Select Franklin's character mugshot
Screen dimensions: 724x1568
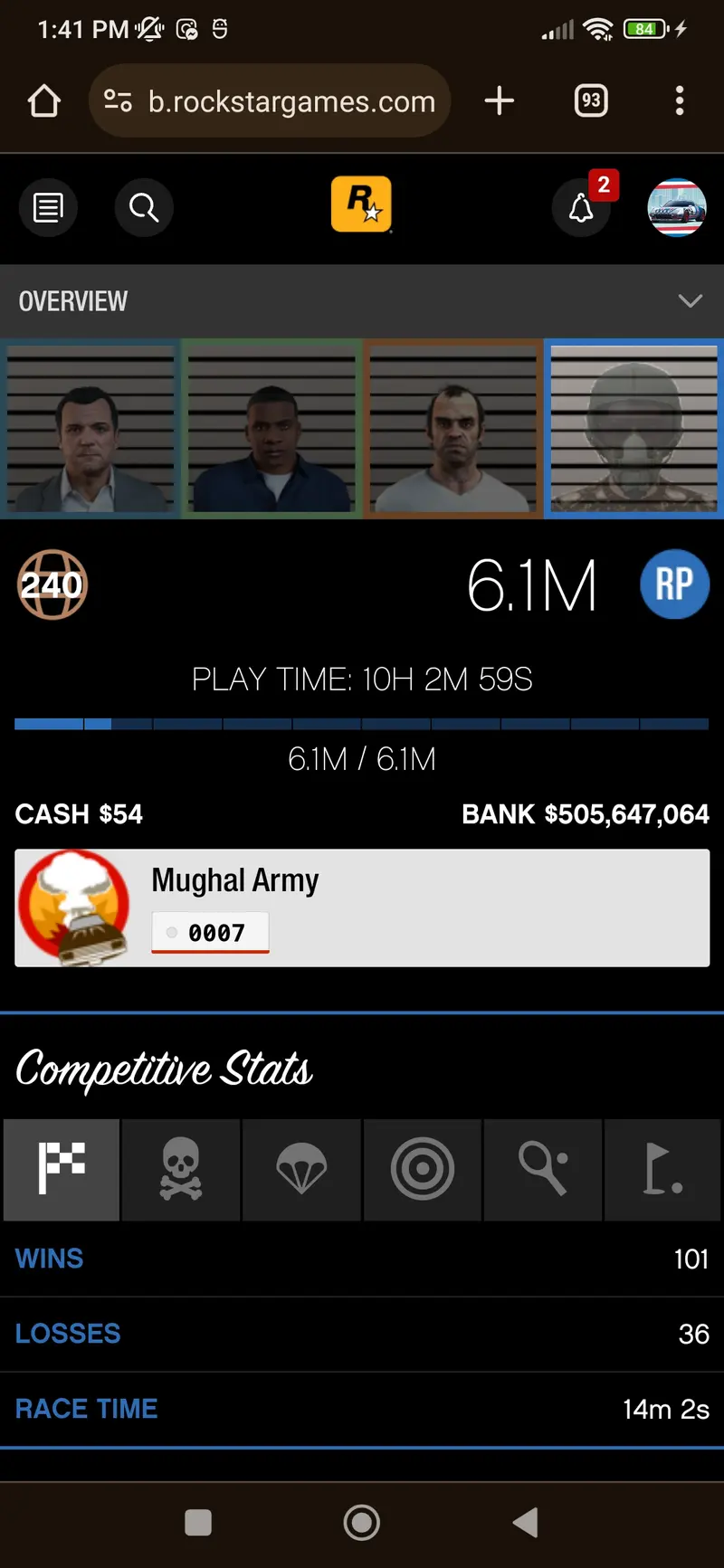pos(271,429)
